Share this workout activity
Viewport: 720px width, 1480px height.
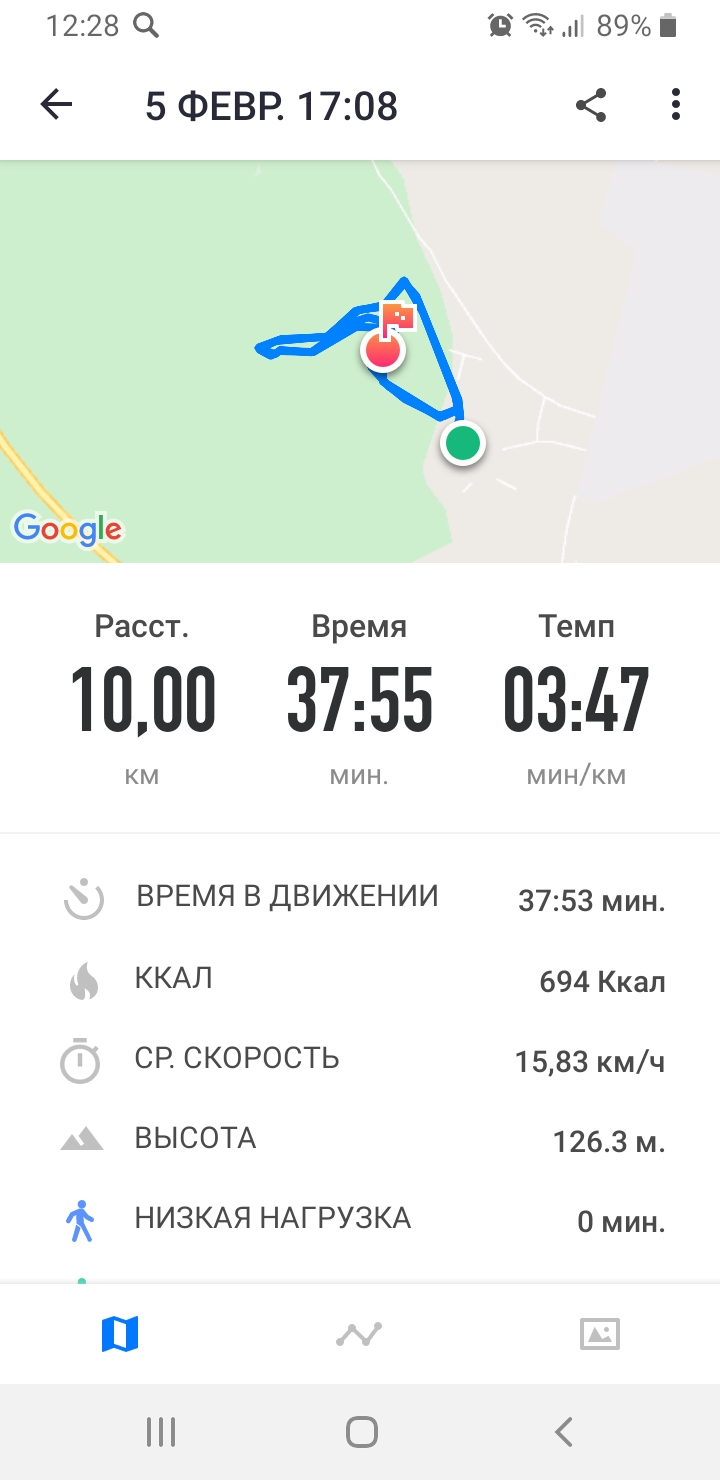(591, 105)
